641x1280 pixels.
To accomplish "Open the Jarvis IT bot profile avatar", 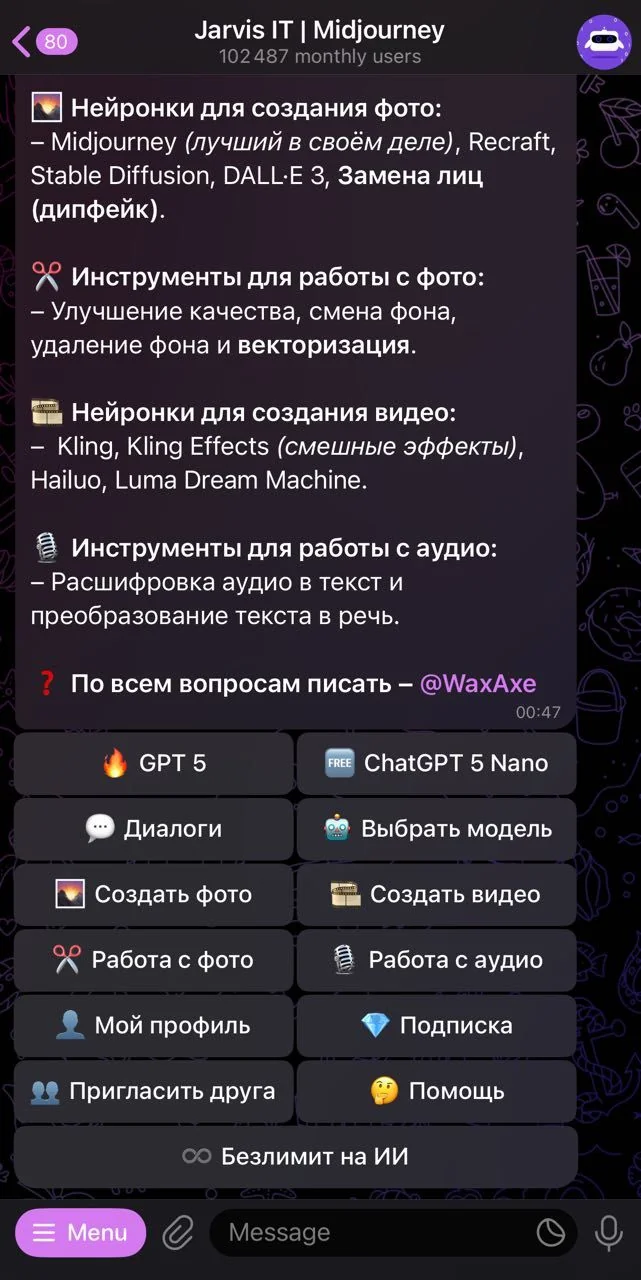I will coord(603,41).
